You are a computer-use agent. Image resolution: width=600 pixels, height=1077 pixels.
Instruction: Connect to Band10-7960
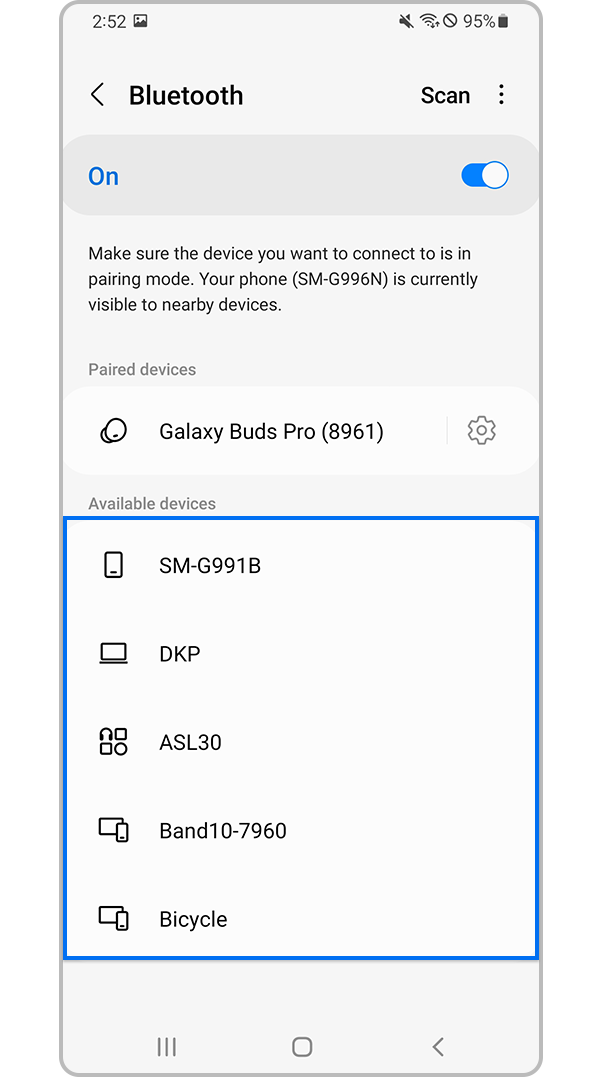(x=222, y=830)
